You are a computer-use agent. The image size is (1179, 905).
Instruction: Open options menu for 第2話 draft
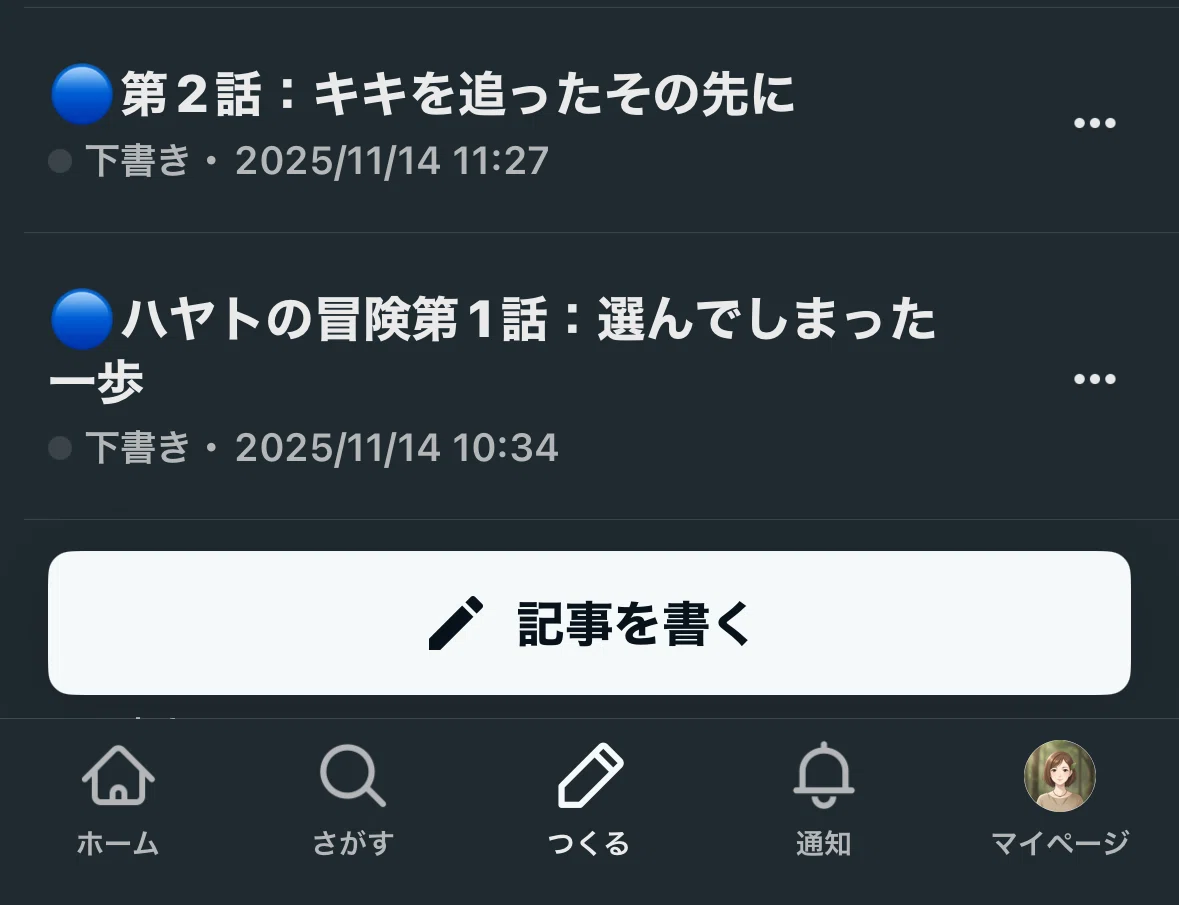1094,123
